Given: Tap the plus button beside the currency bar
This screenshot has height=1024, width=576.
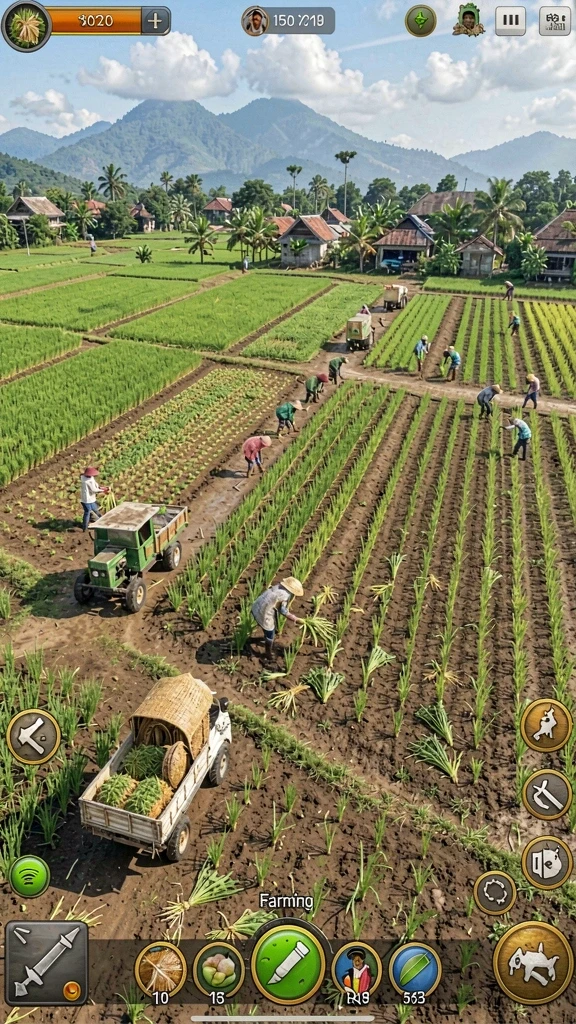Looking at the screenshot, I should point(155,21).
